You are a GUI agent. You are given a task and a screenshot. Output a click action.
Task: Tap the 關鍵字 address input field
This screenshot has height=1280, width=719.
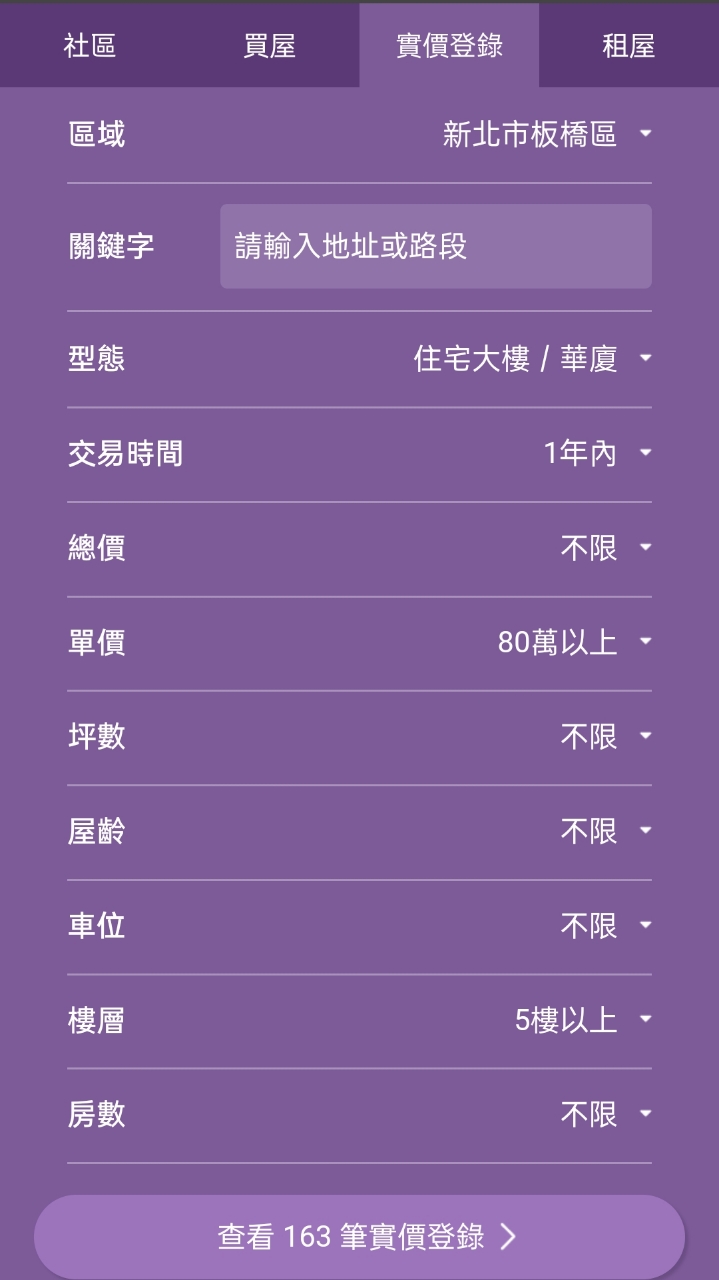[x=435, y=247]
